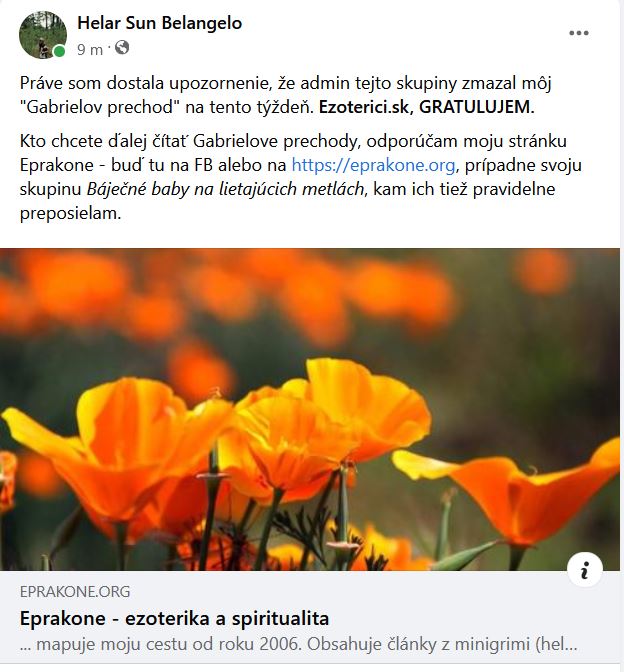Open the post's three-dot options menu

pyautogui.click(x=579, y=33)
